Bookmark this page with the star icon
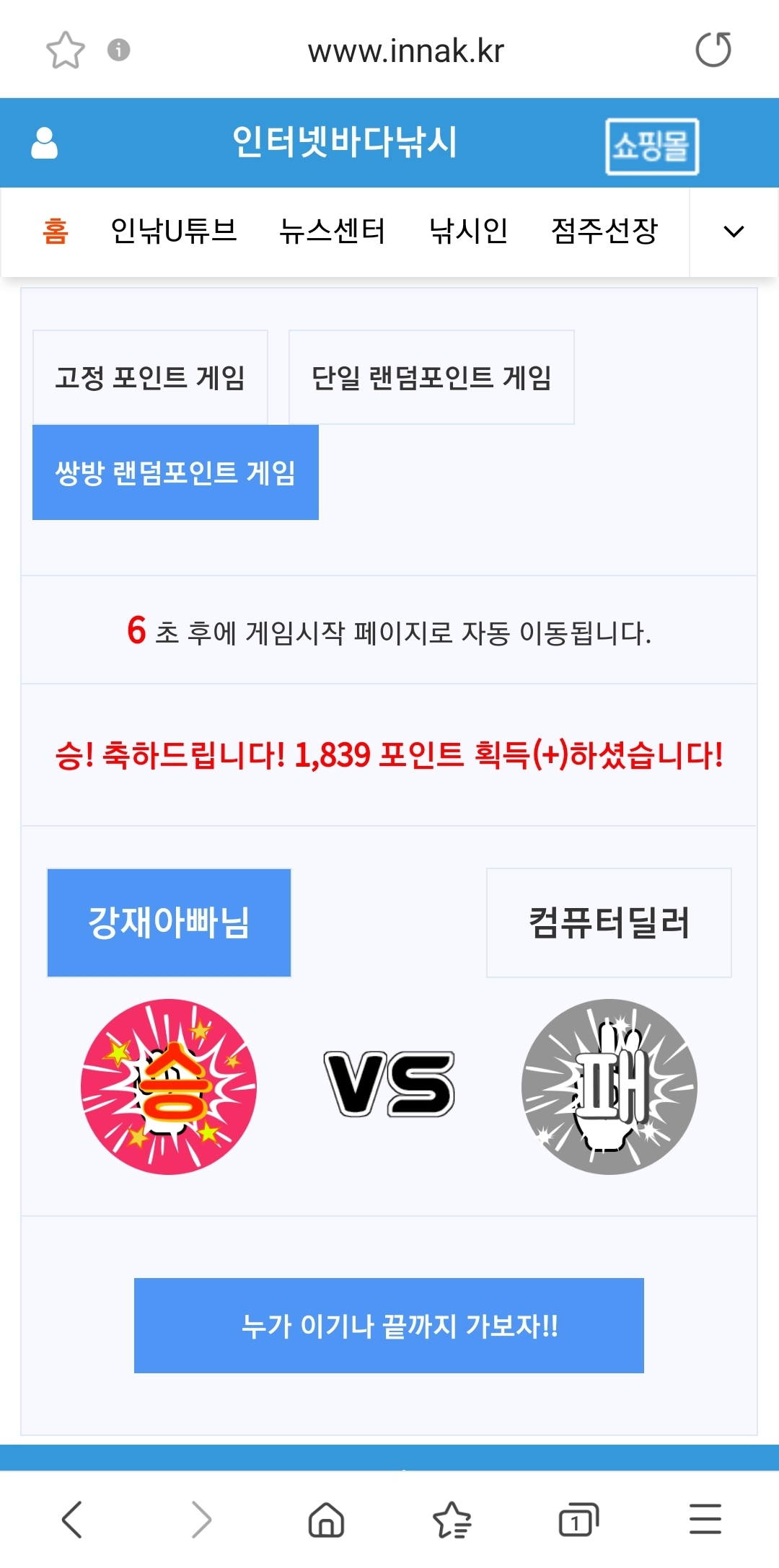This screenshot has width=779, height=1568. pos(66,50)
